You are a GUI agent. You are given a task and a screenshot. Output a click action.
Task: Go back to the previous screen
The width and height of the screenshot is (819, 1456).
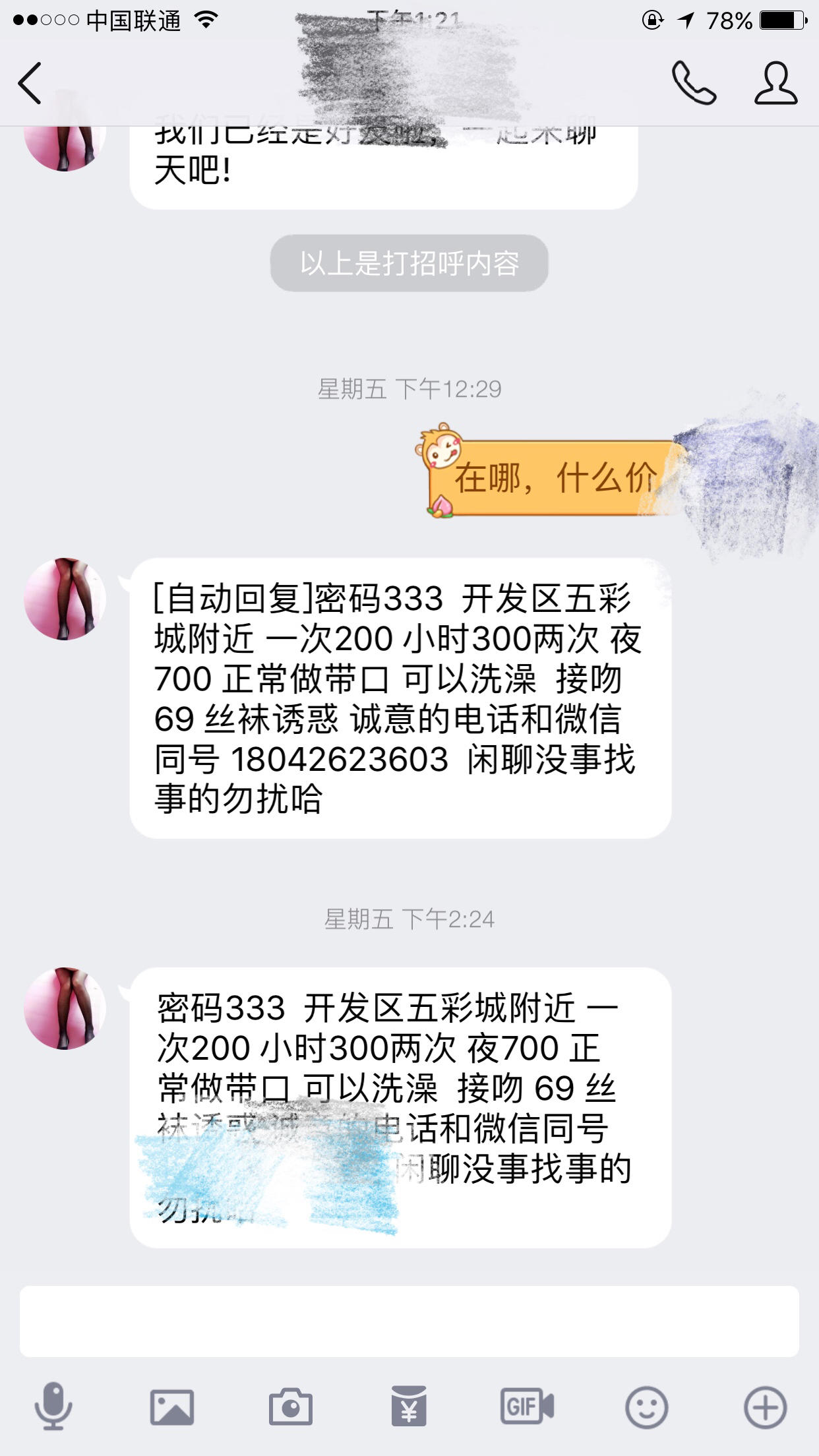coord(30,83)
